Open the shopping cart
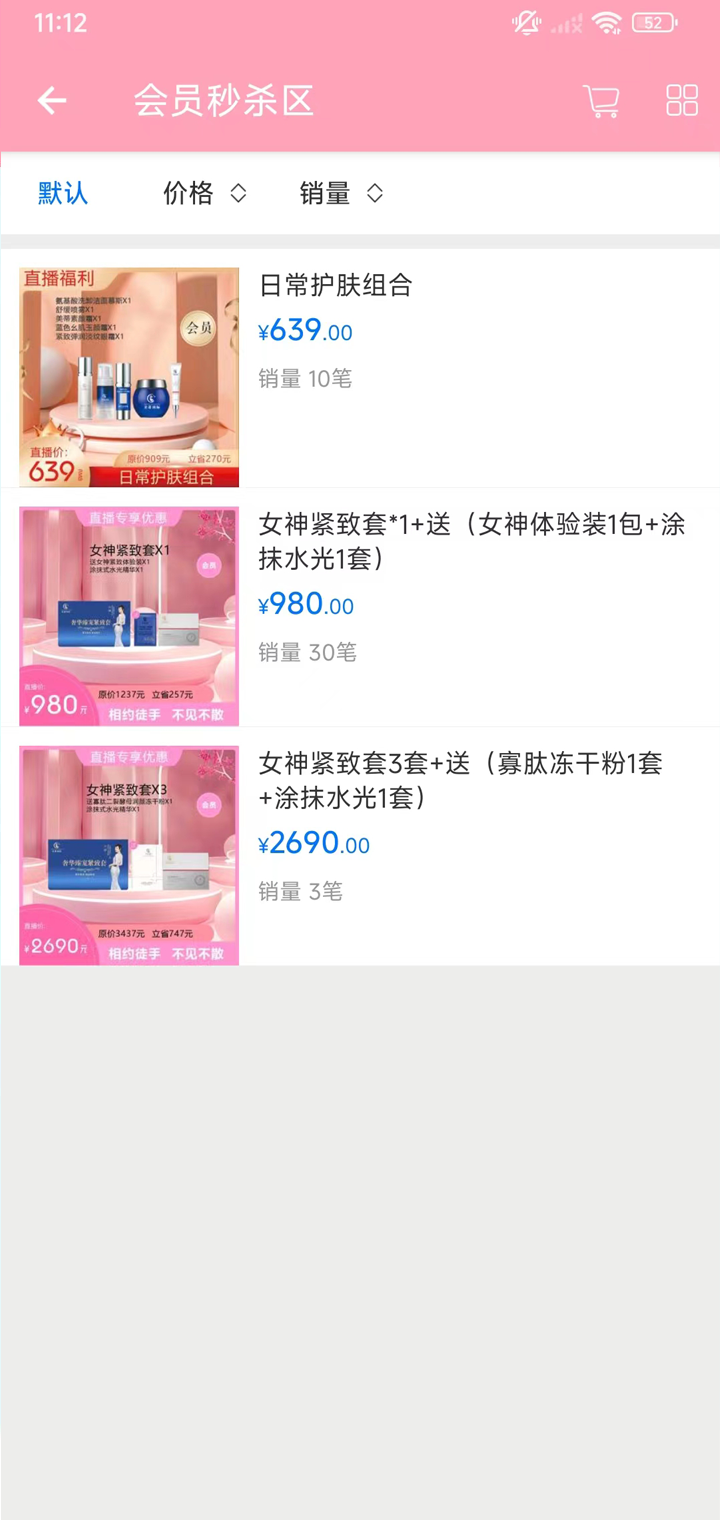Viewport: 720px width, 1520px height. (x=601, y=100)
